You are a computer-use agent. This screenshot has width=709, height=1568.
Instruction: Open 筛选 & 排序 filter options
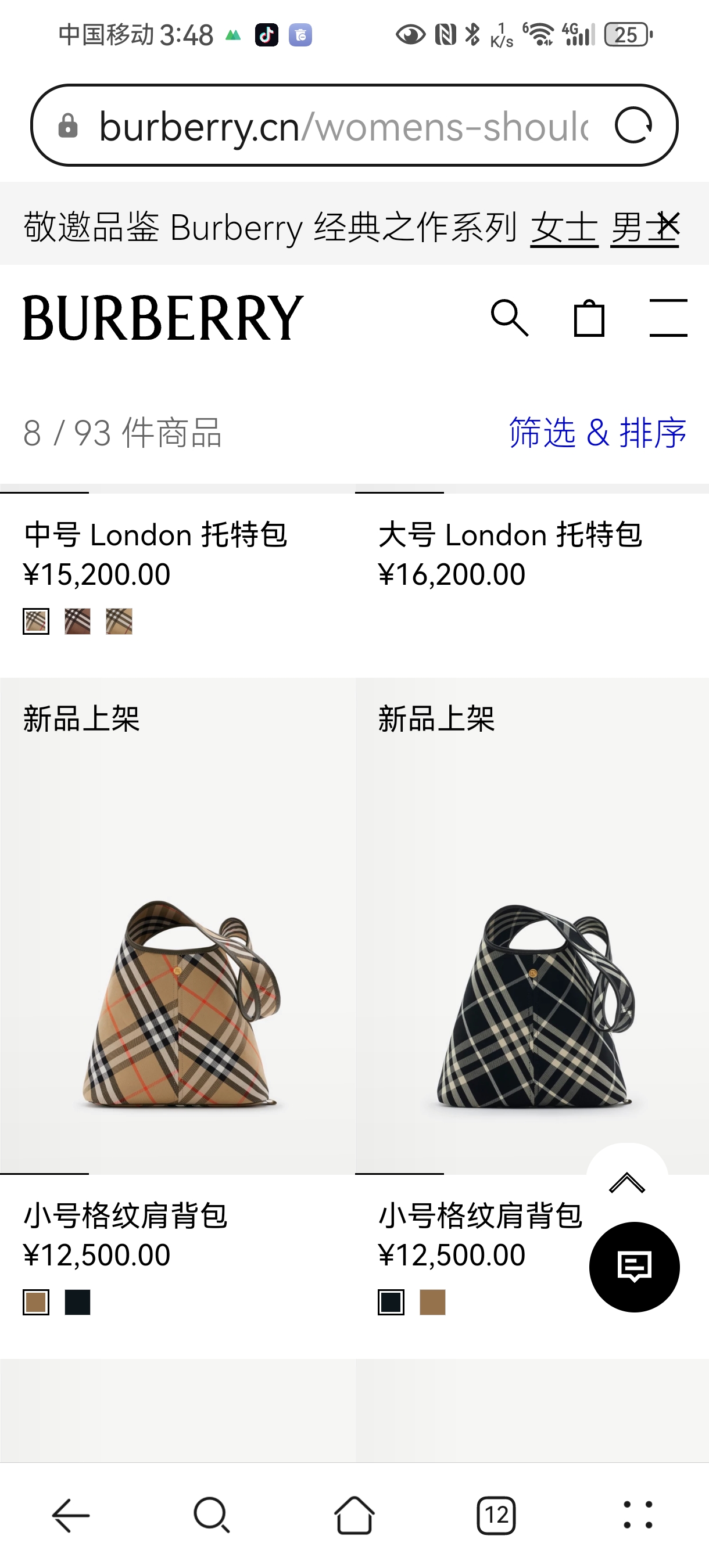(597, 433)
